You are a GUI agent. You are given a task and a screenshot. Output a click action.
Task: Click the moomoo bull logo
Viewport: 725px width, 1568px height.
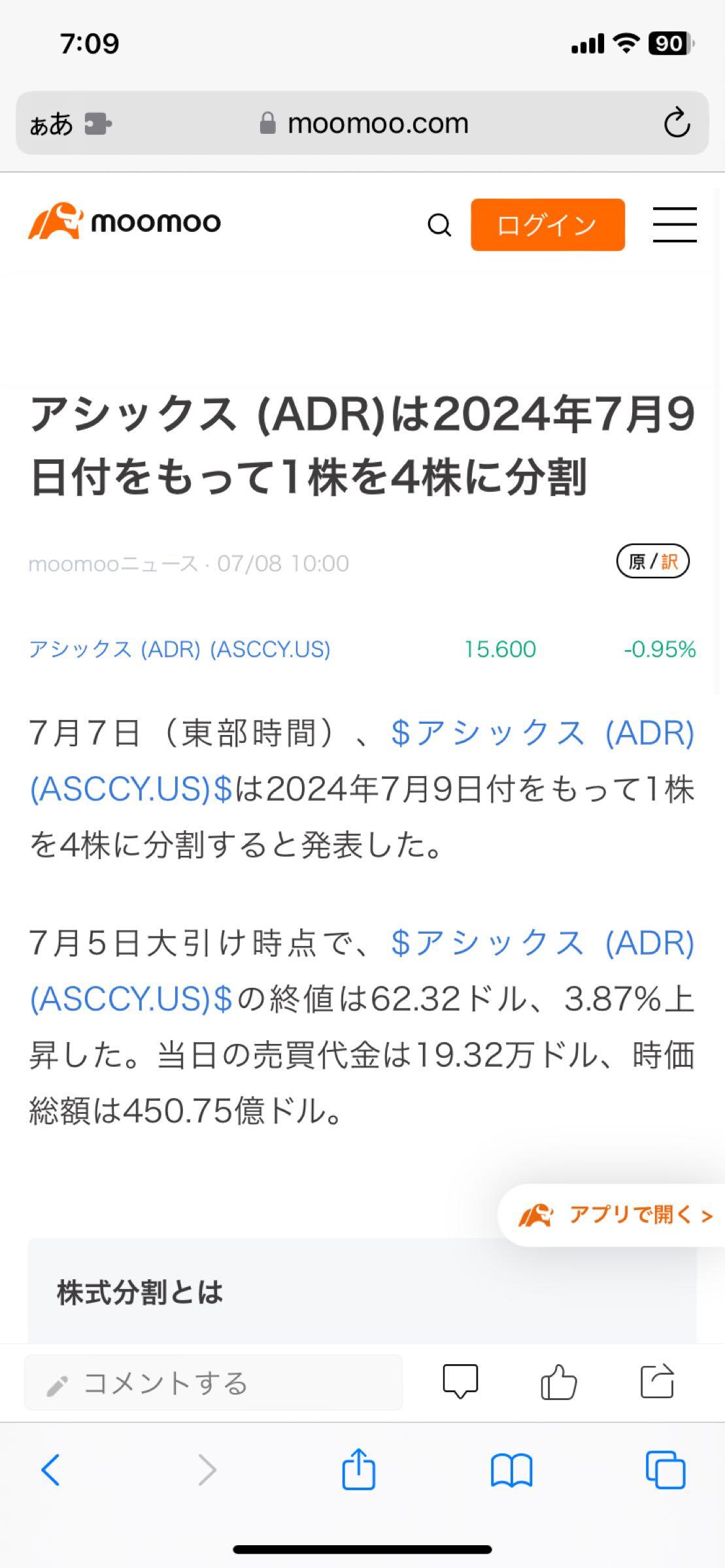coord(124,222)
